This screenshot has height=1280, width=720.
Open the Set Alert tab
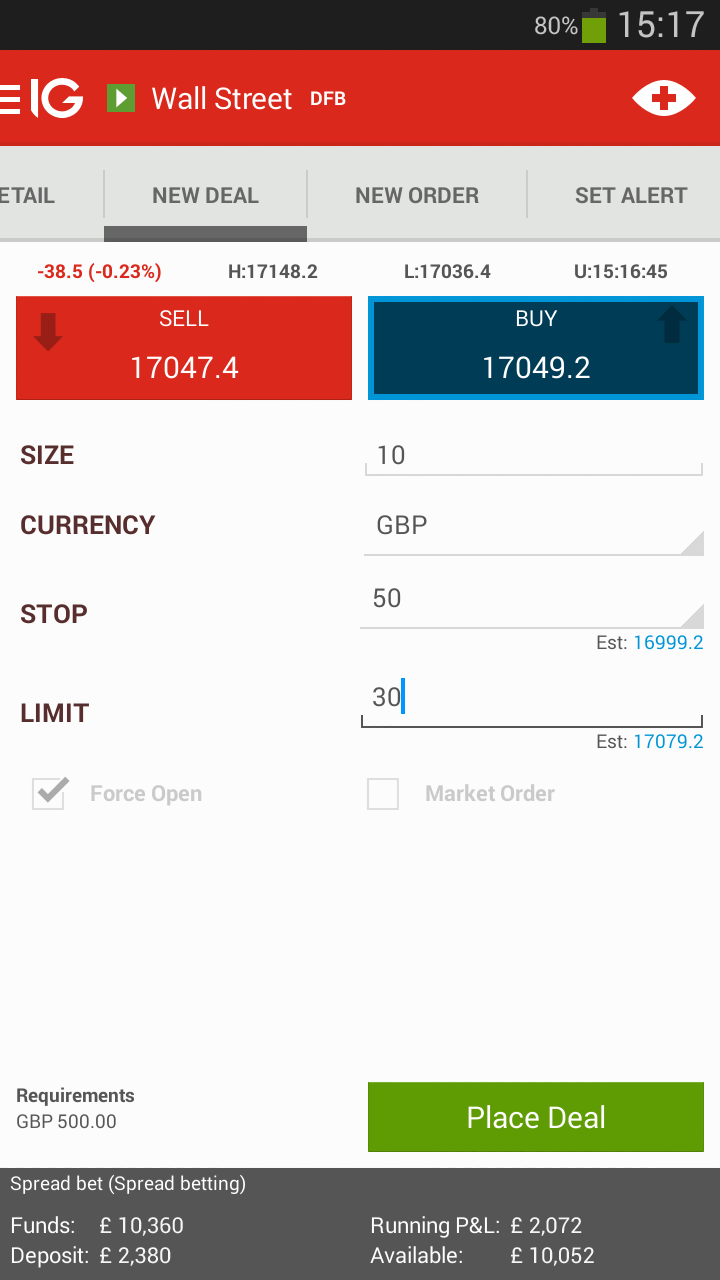(630, 195)
